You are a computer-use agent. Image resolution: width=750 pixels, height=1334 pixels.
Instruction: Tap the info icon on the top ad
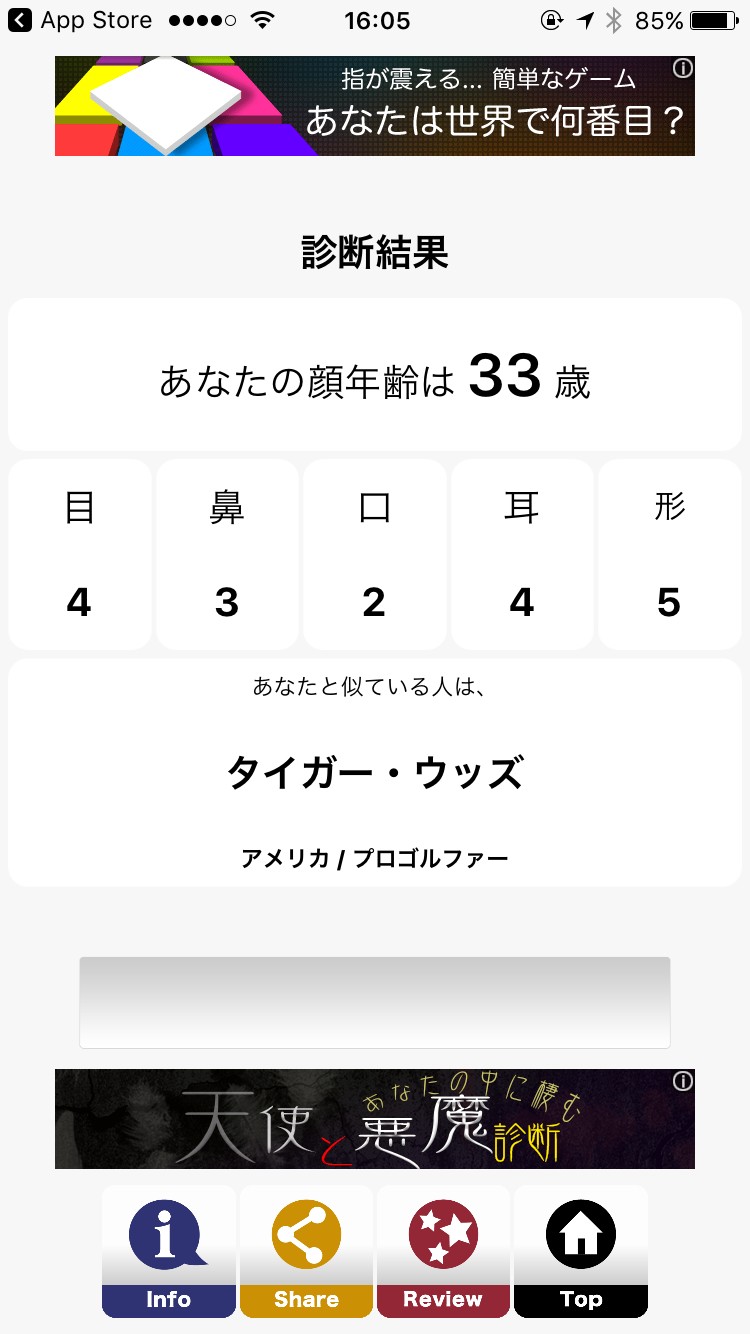click(683, 68)
